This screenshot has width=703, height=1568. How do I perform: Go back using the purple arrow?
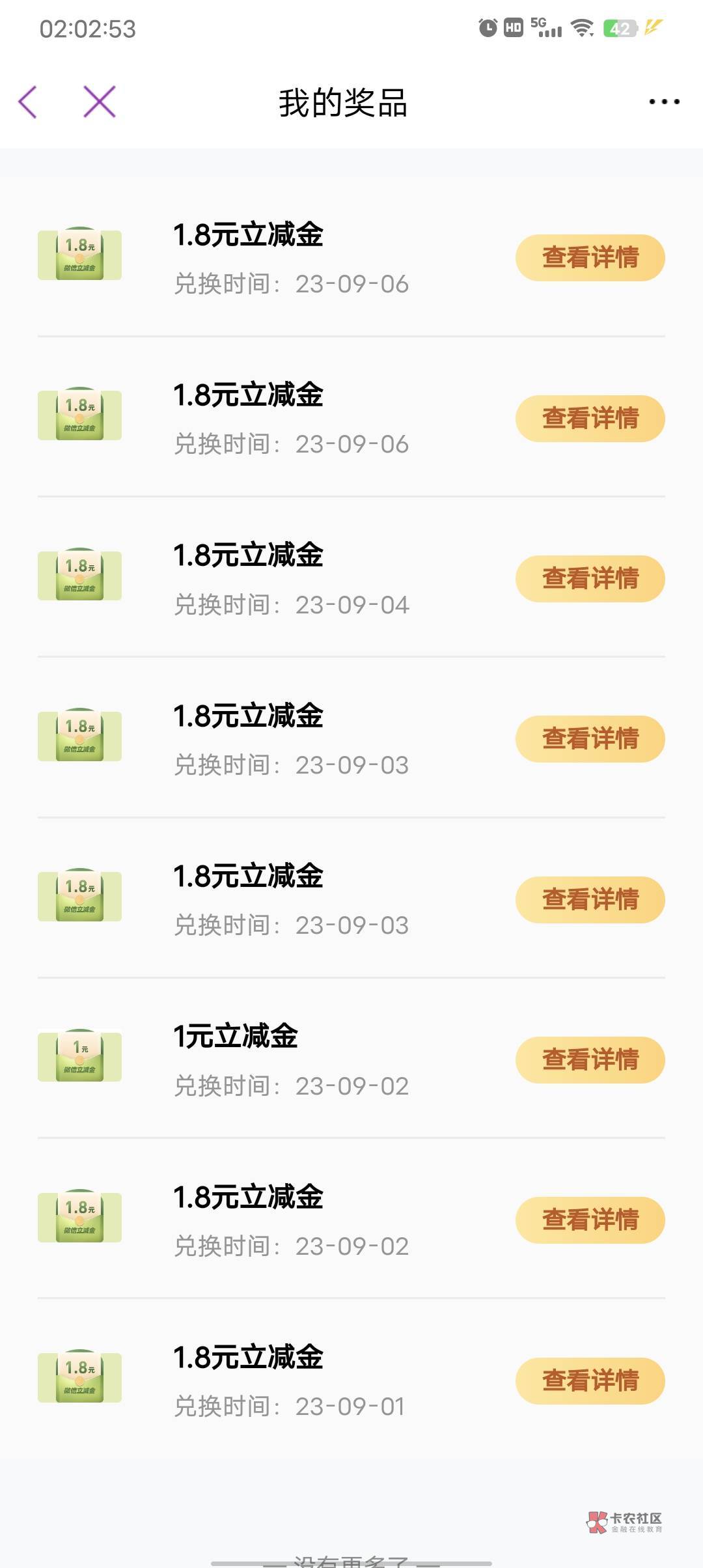coord(28,102)
